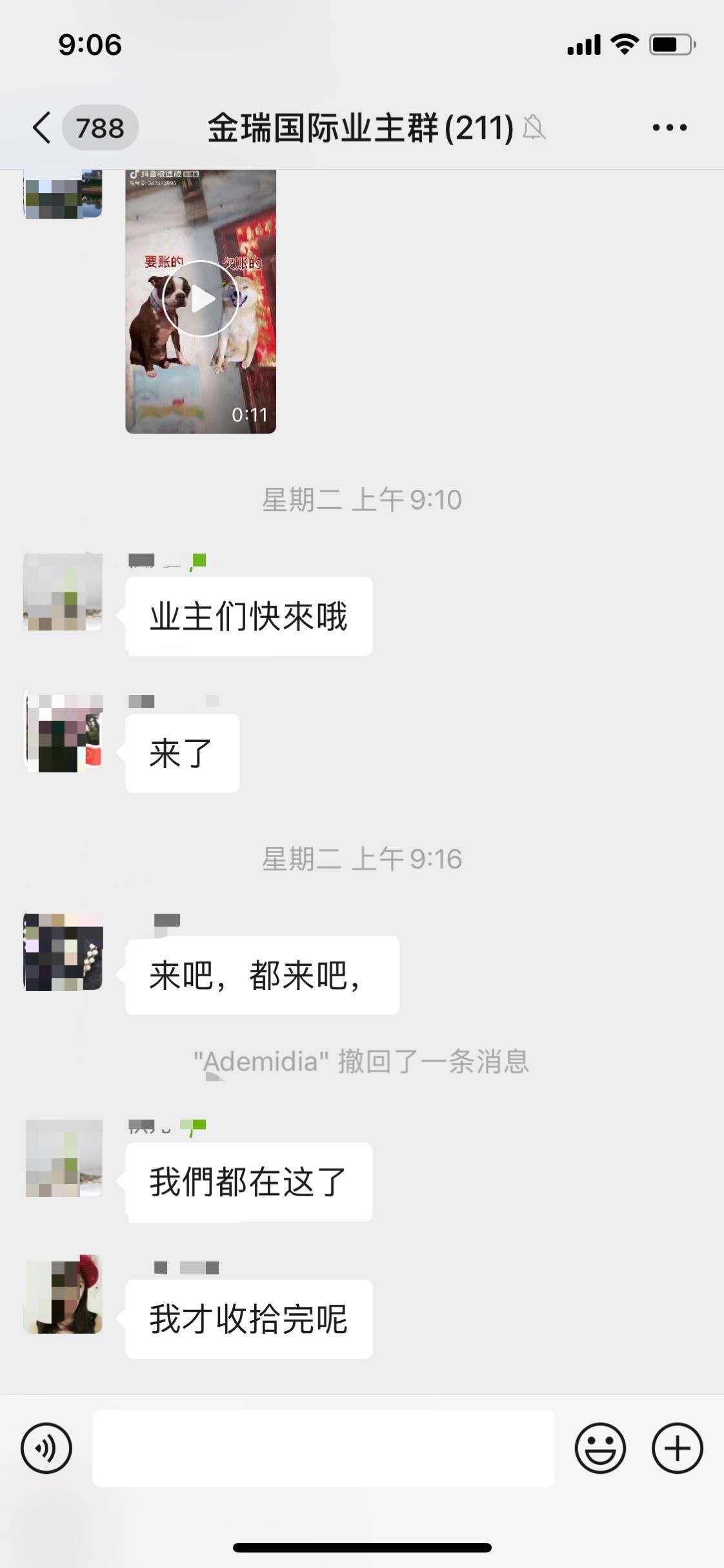Tap the message text field
724x1568 pixels.
323,1448
